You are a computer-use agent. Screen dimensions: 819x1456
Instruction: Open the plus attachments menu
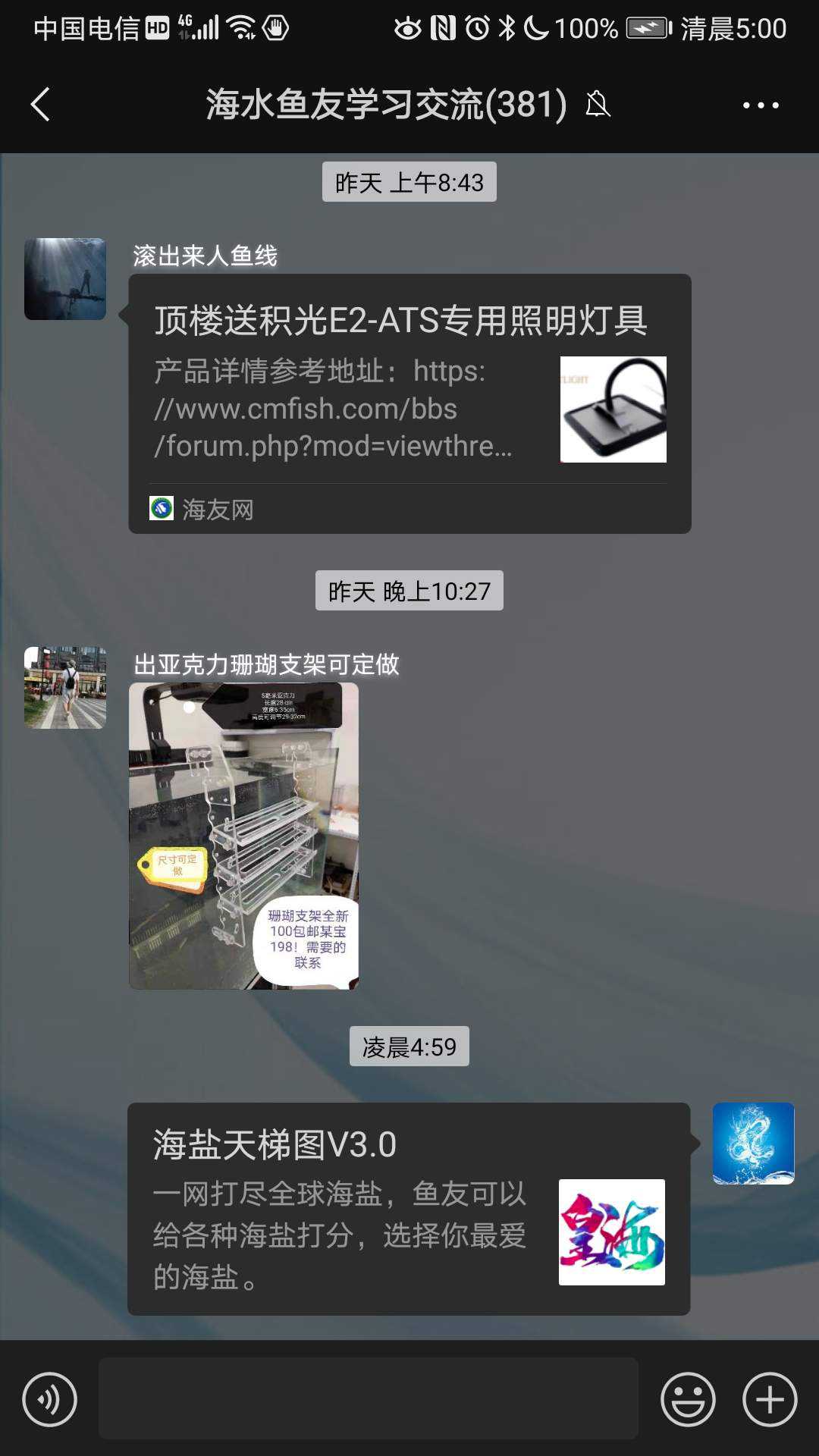point(769,1399)
